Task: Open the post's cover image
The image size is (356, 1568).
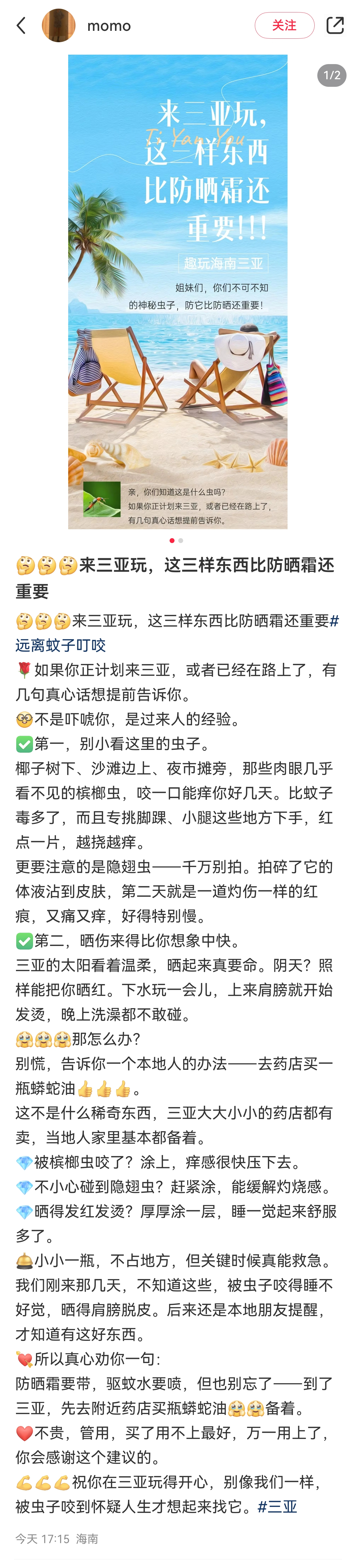Action: pyautogui.click(x=178, y=292)
